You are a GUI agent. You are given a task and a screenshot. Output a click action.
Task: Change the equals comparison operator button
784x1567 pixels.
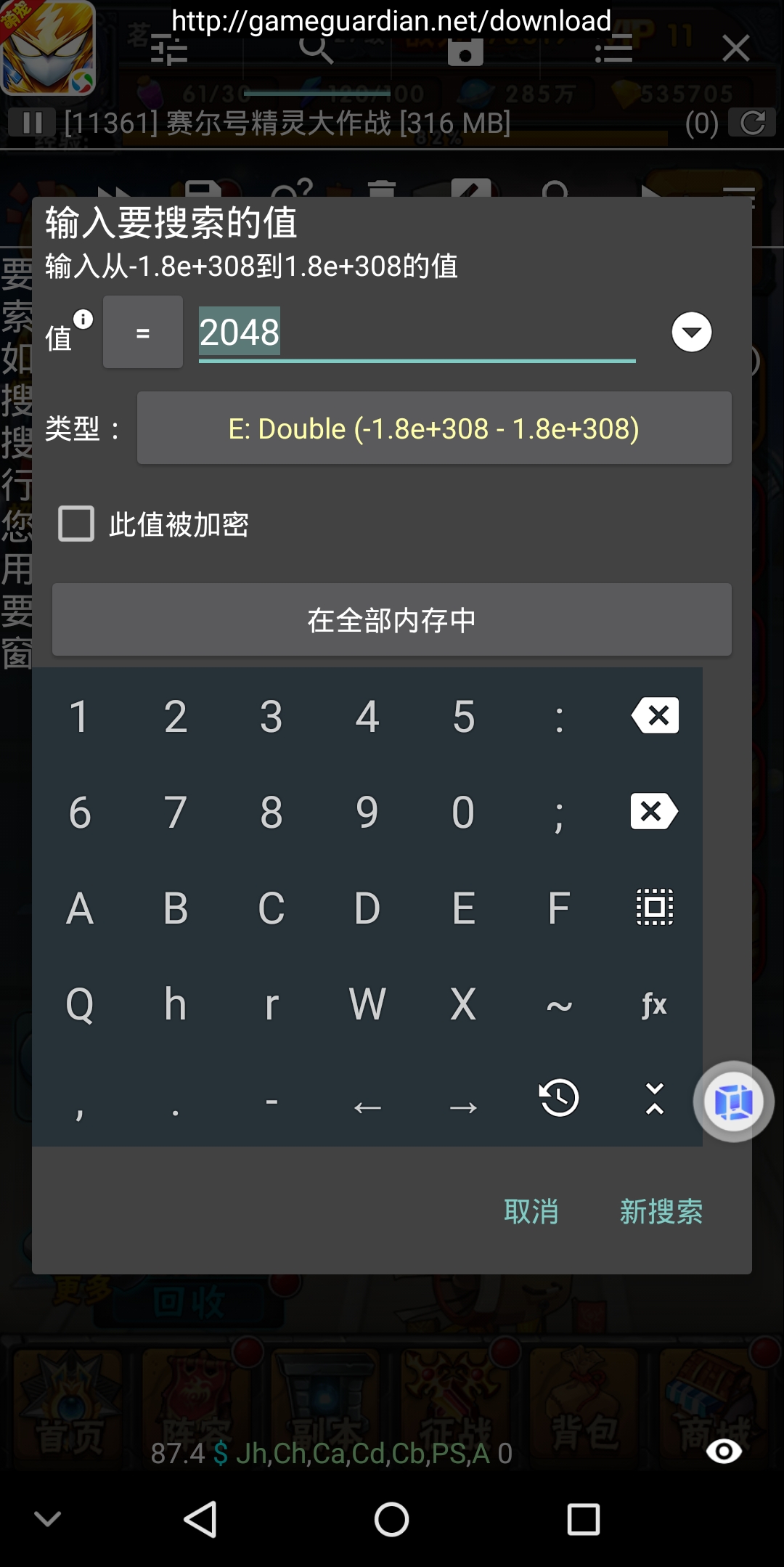(x=143, y=333)
